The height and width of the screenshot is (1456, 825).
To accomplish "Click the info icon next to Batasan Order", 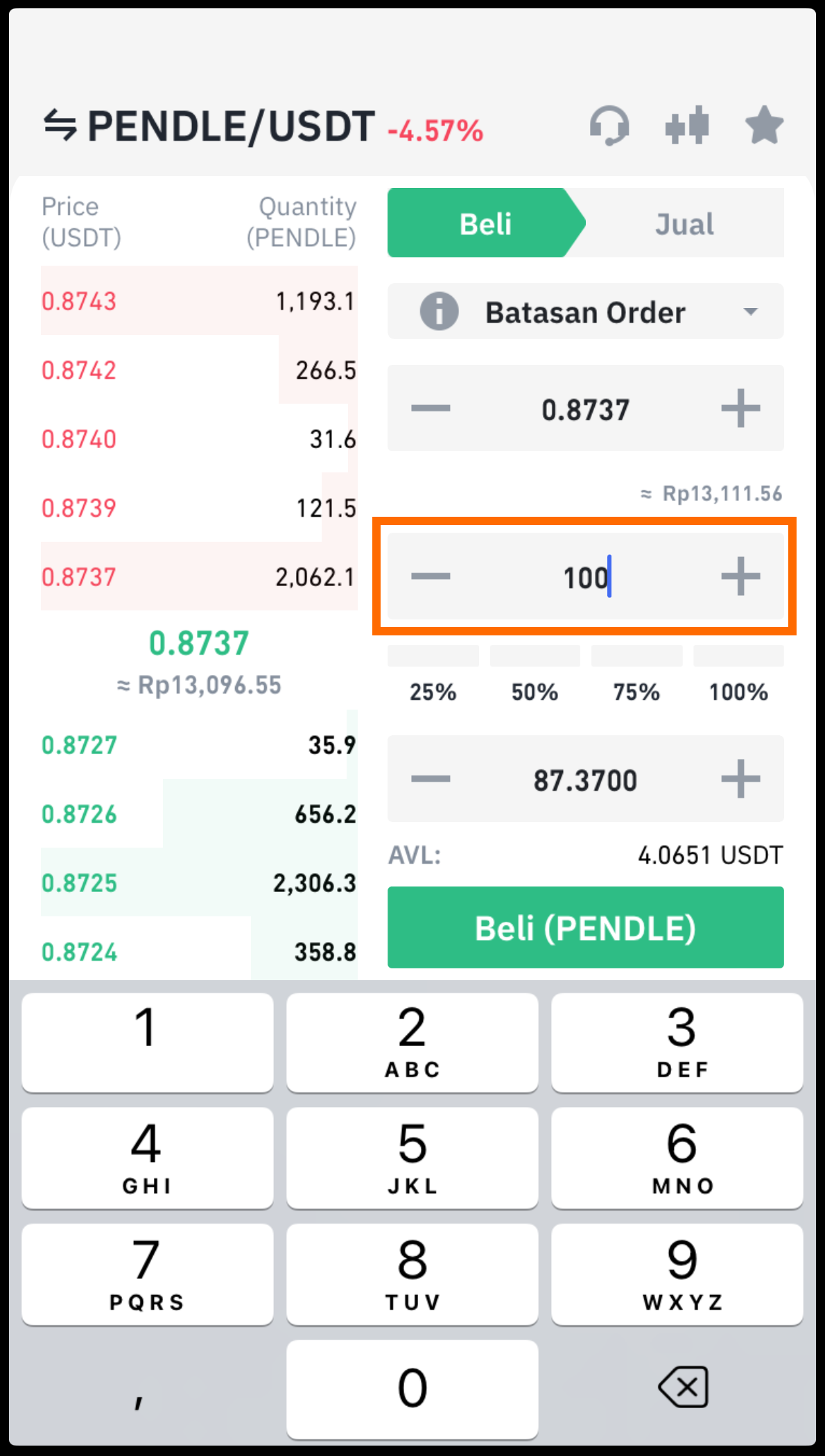I will (440, 311).
